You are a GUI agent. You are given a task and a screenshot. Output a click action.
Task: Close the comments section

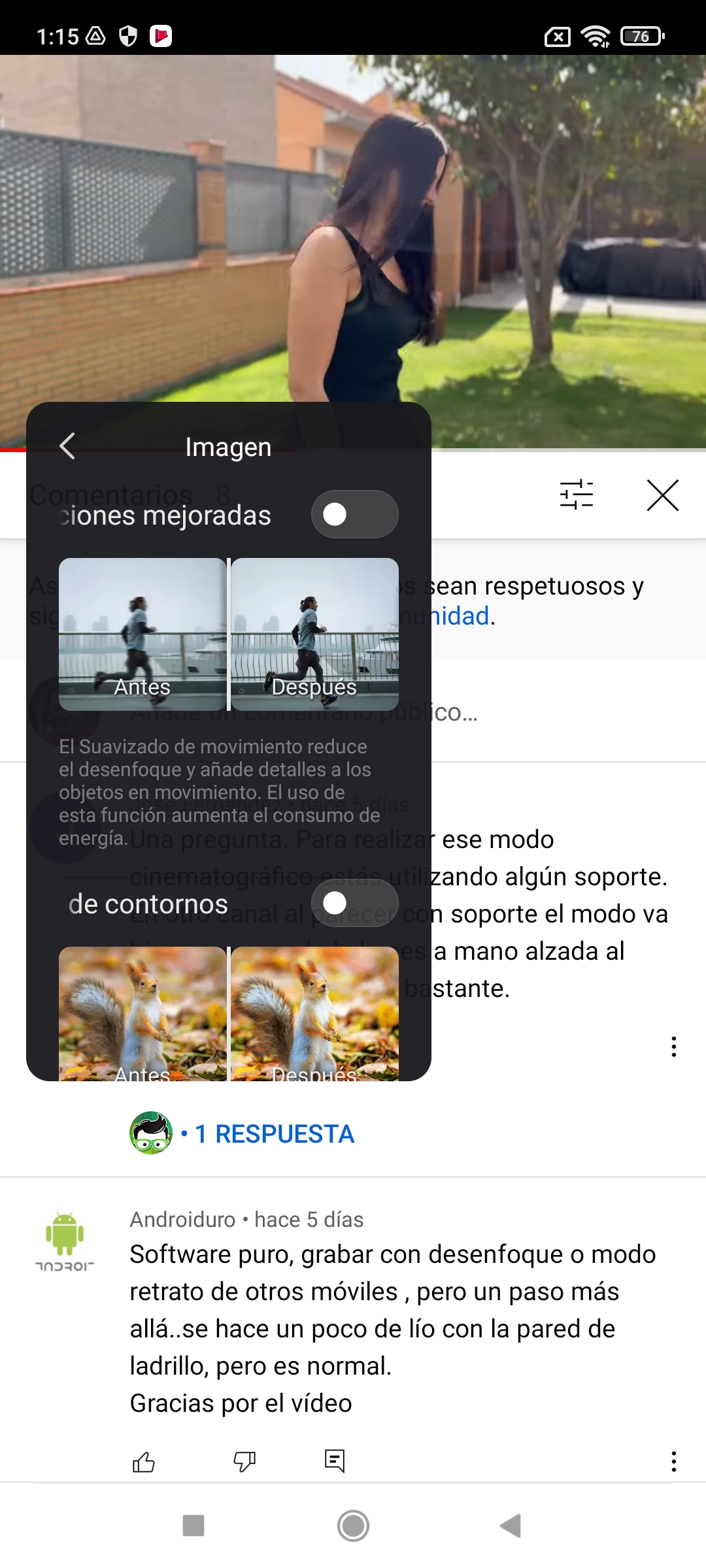tap(662, 495)
